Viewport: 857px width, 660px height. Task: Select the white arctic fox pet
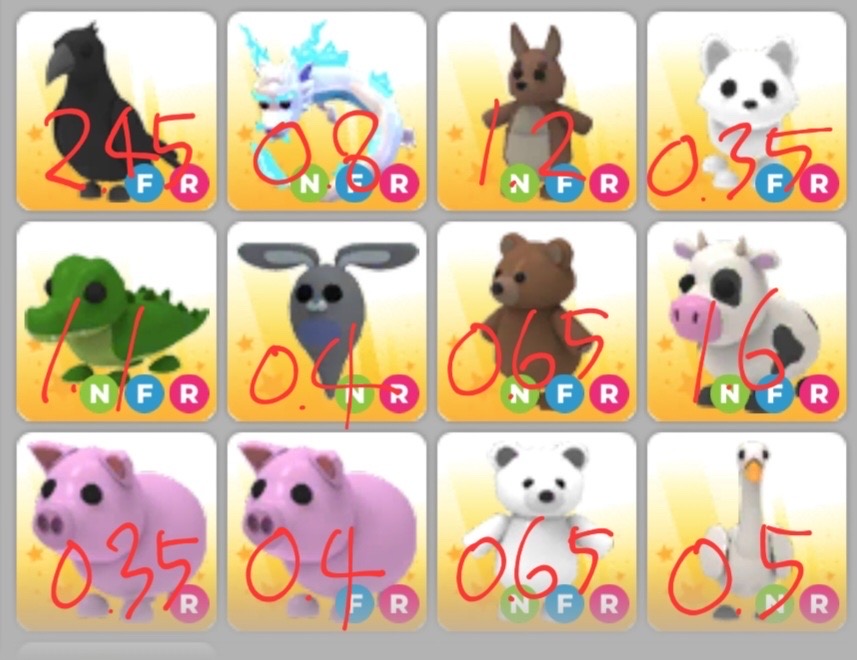(x=746, y=110)
